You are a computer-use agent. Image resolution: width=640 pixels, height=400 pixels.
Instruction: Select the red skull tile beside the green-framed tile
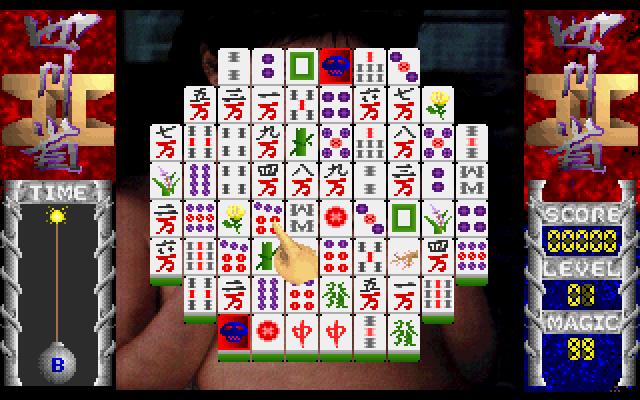tap(335, 67)
